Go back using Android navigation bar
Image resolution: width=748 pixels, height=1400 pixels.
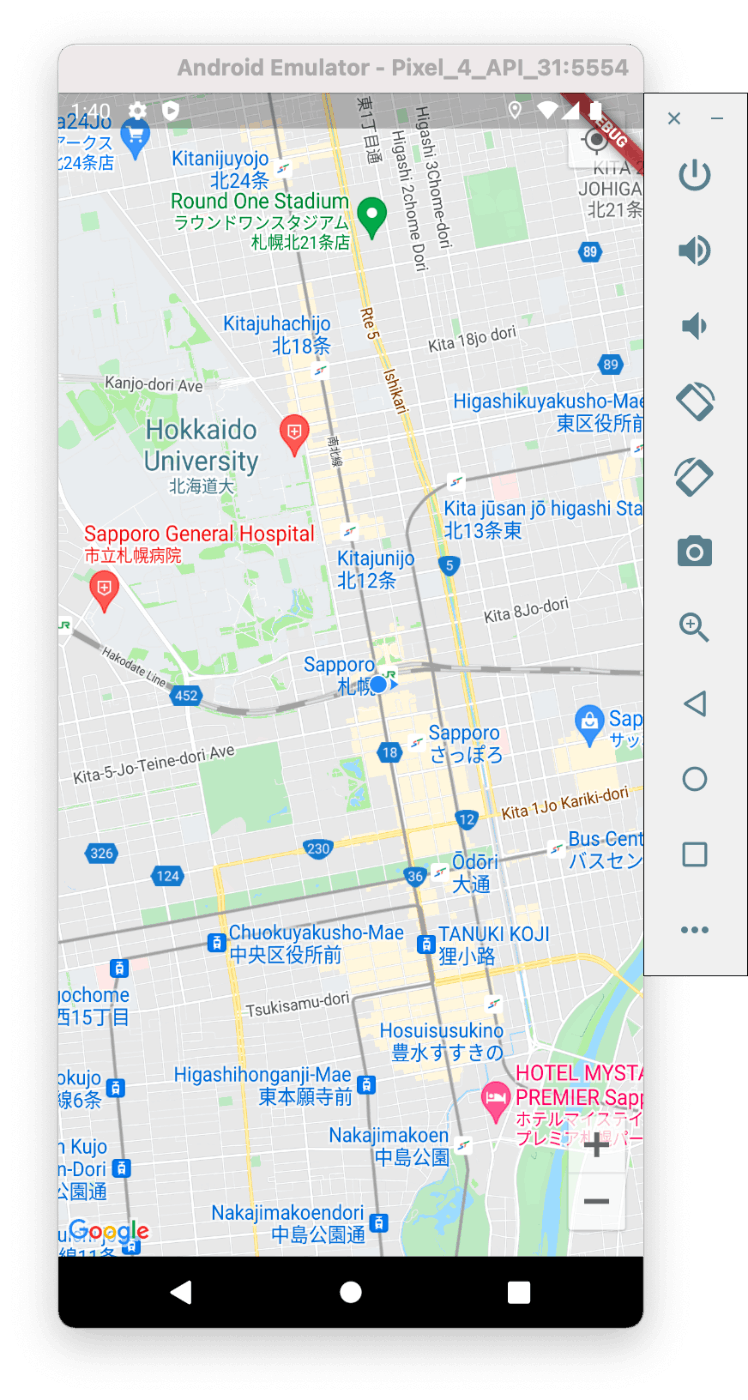pyautogui.click(x=181, y=1292)
